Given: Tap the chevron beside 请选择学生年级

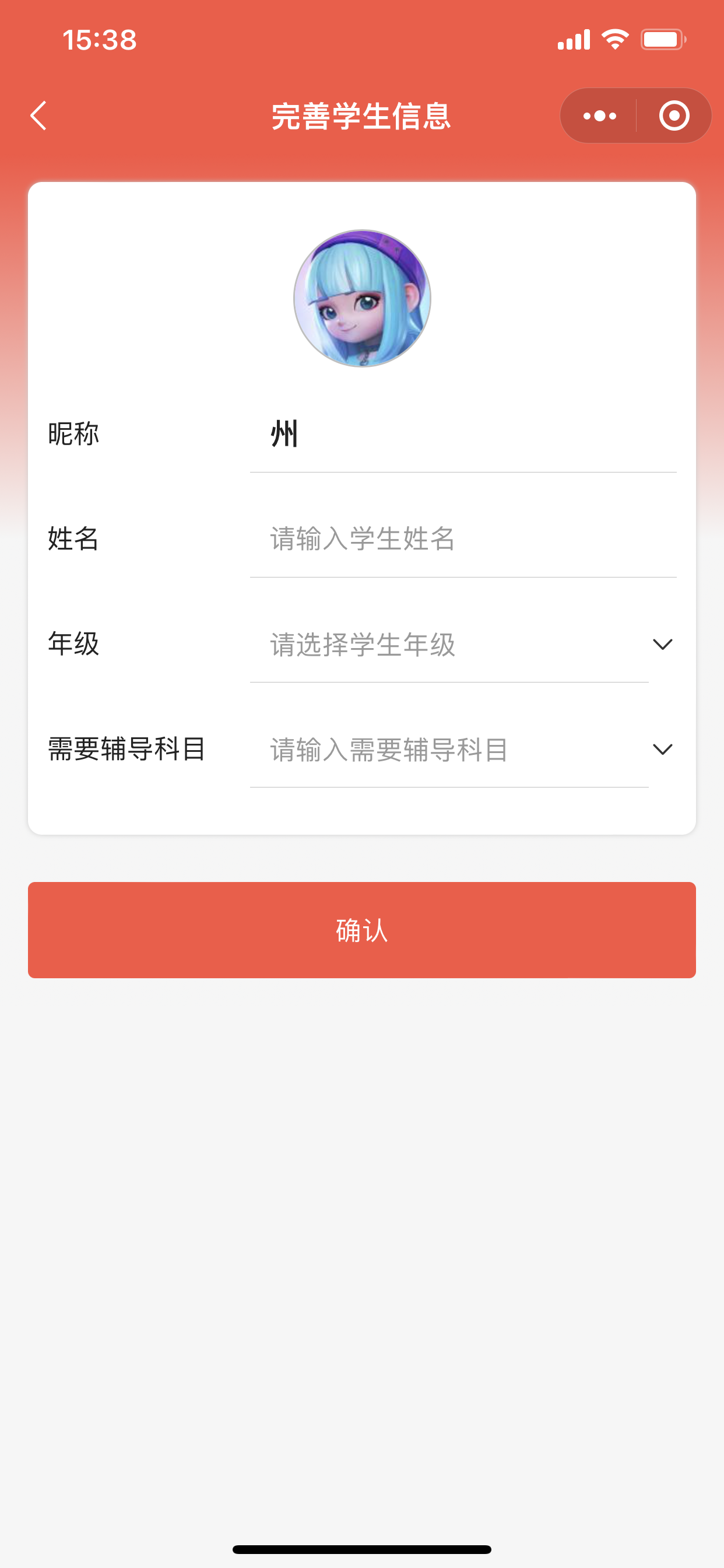Looking at the screenshot, I should point(663,645).
